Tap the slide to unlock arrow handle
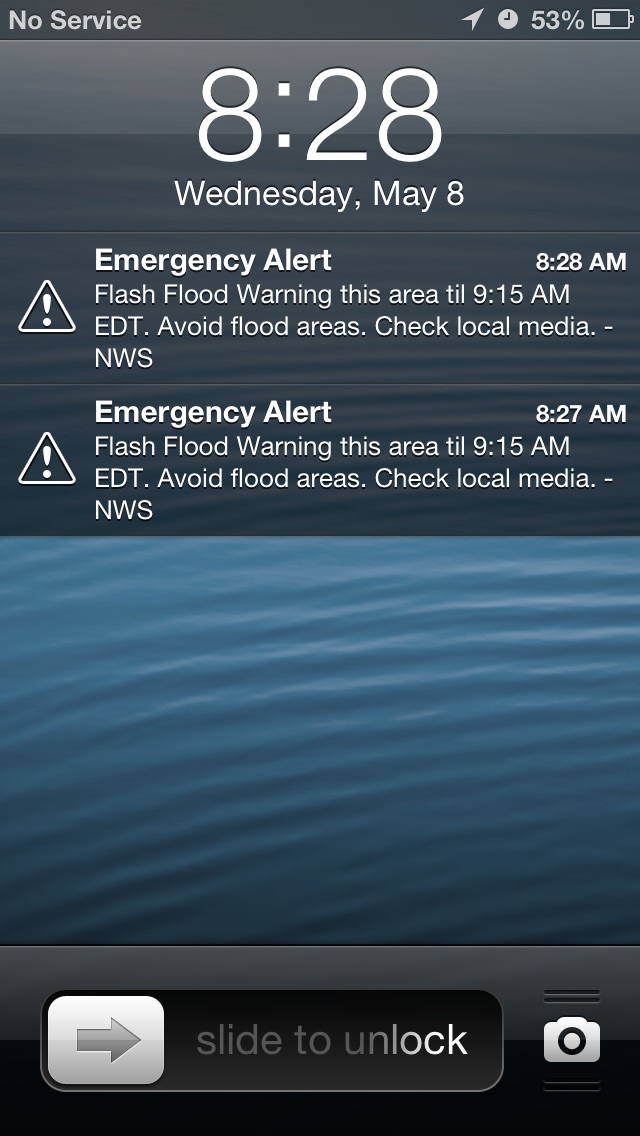Viewport: 640px width, 1136px height. (106, 1040)
